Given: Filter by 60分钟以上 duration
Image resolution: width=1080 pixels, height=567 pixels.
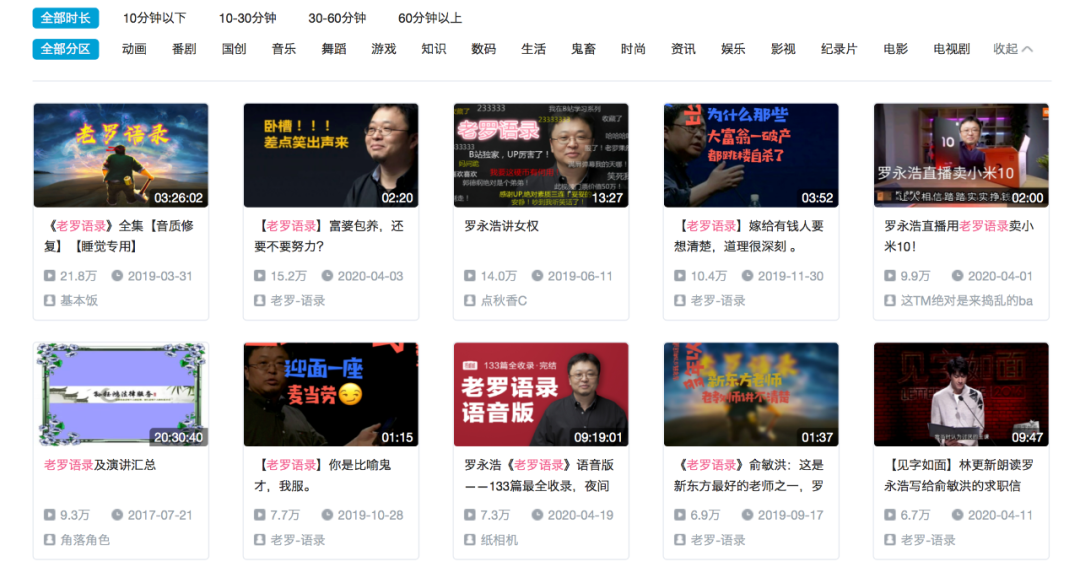Looking at the screenshot, I should coord(430,18).
